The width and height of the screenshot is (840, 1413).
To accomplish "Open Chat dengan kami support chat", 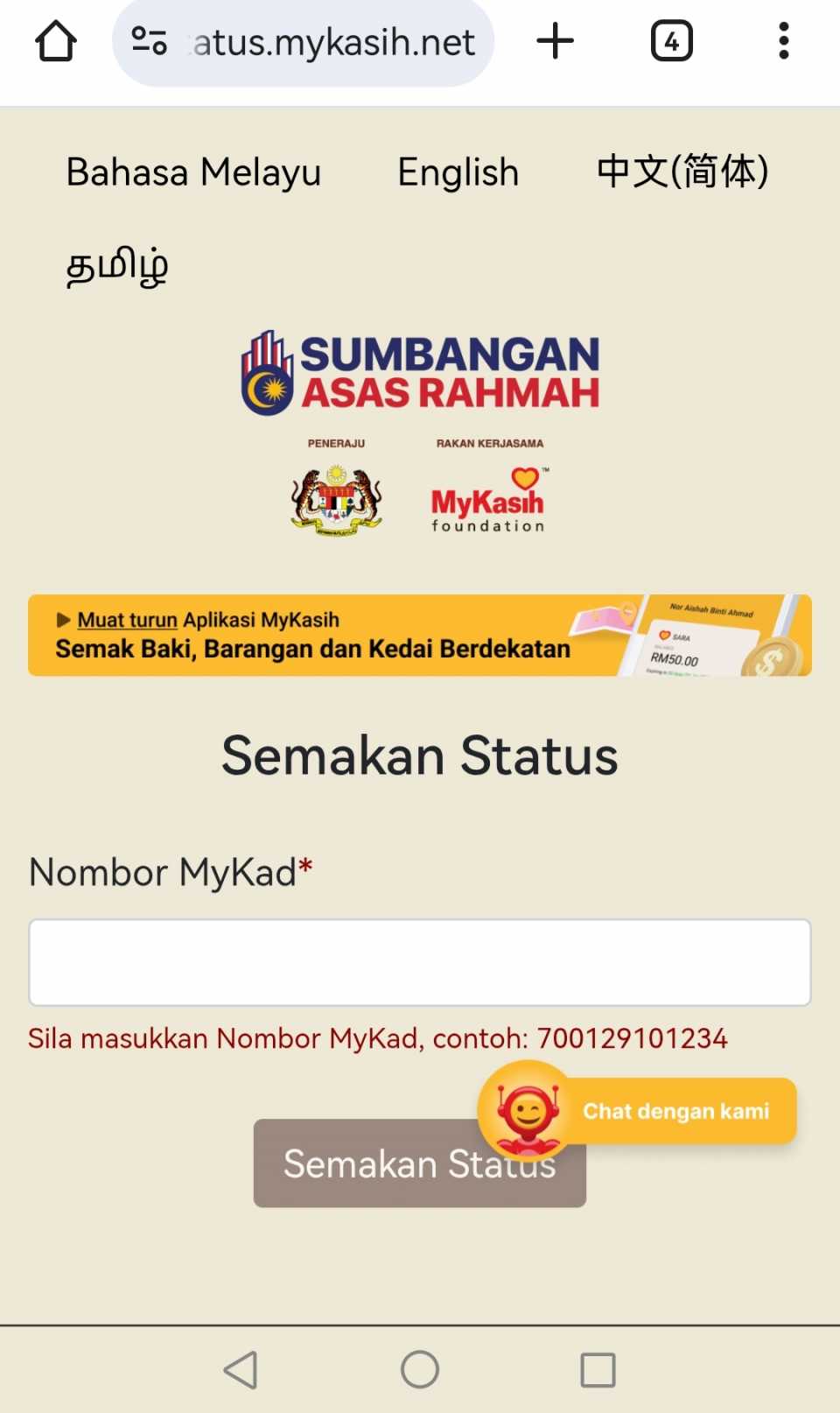I will (x=674, y=1111).
